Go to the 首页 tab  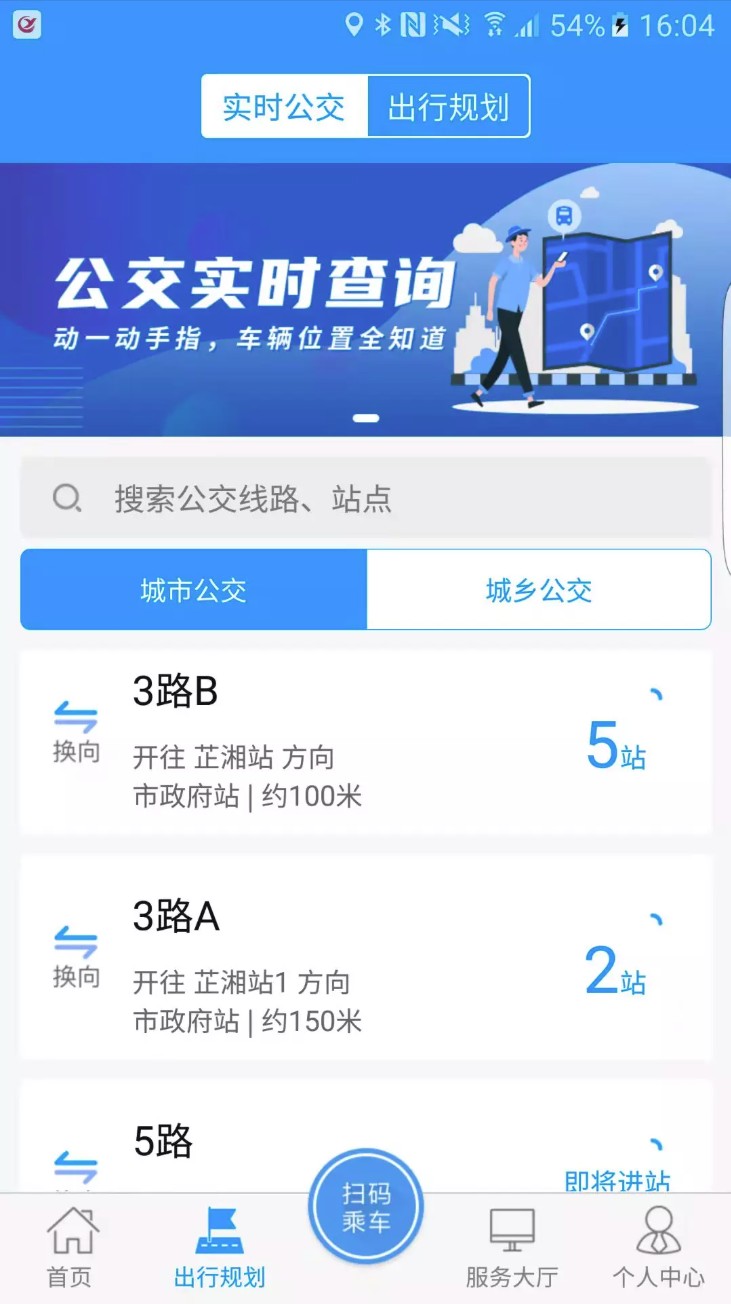click(70, 1247)
